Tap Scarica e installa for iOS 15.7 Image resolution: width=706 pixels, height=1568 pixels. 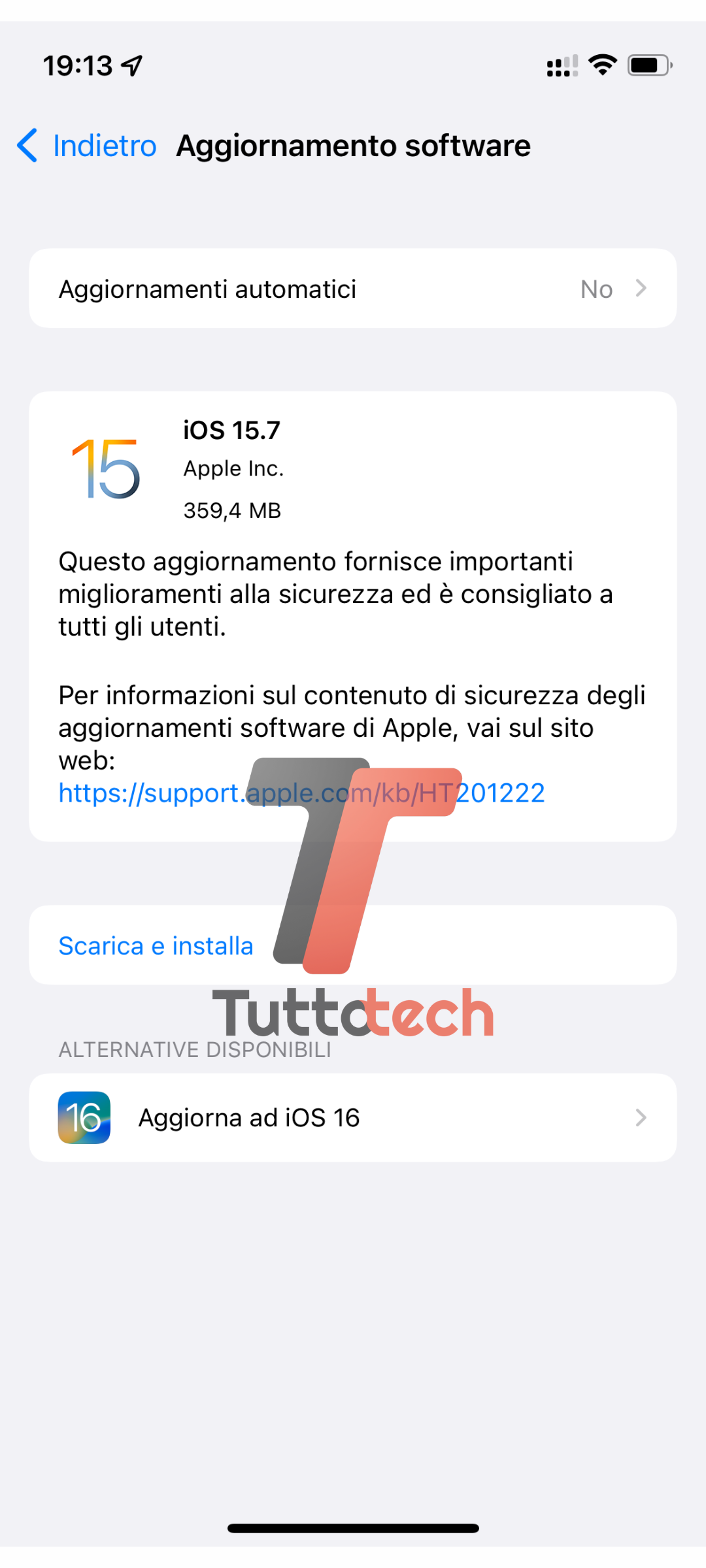[156, 945]
